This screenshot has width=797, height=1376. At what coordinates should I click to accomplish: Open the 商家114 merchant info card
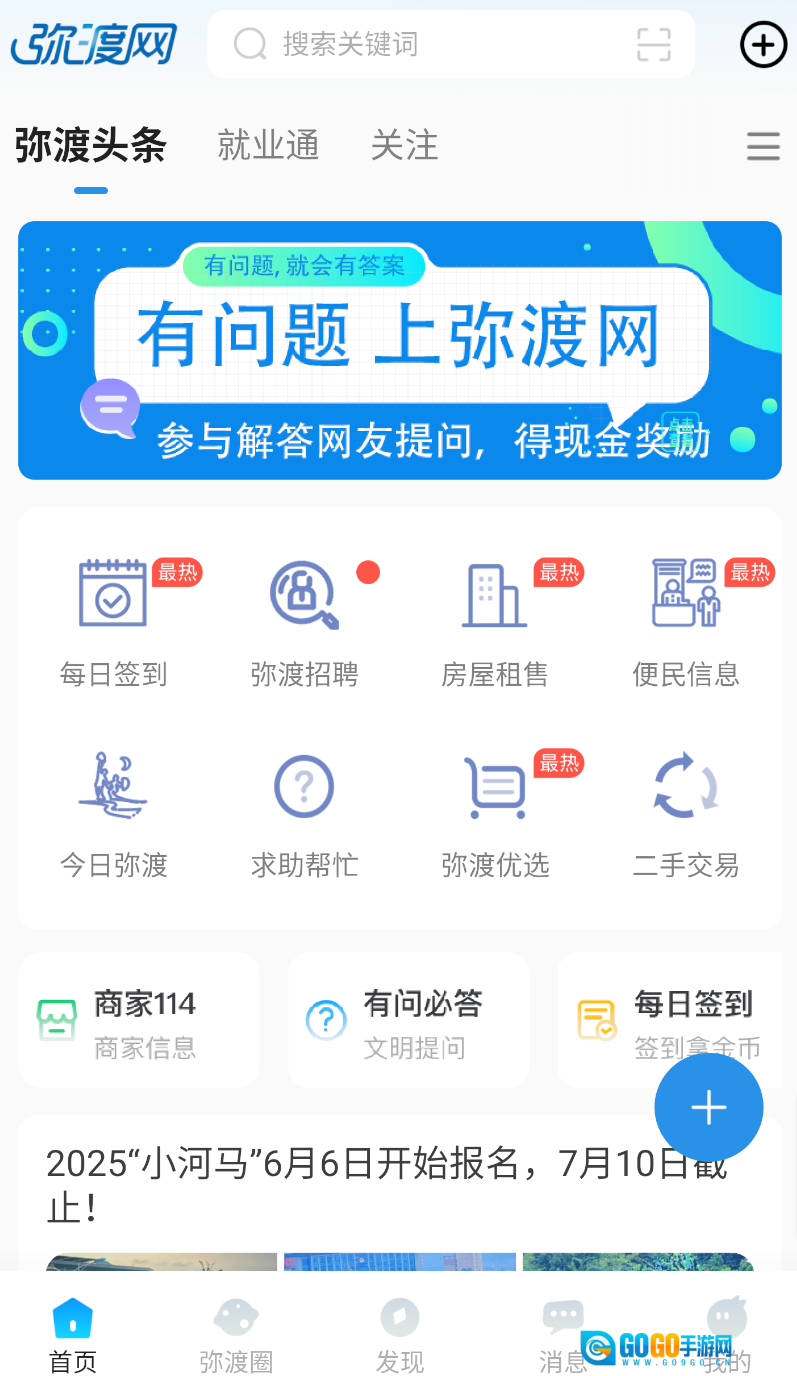pyautogui.click(x=138, y=1020)
